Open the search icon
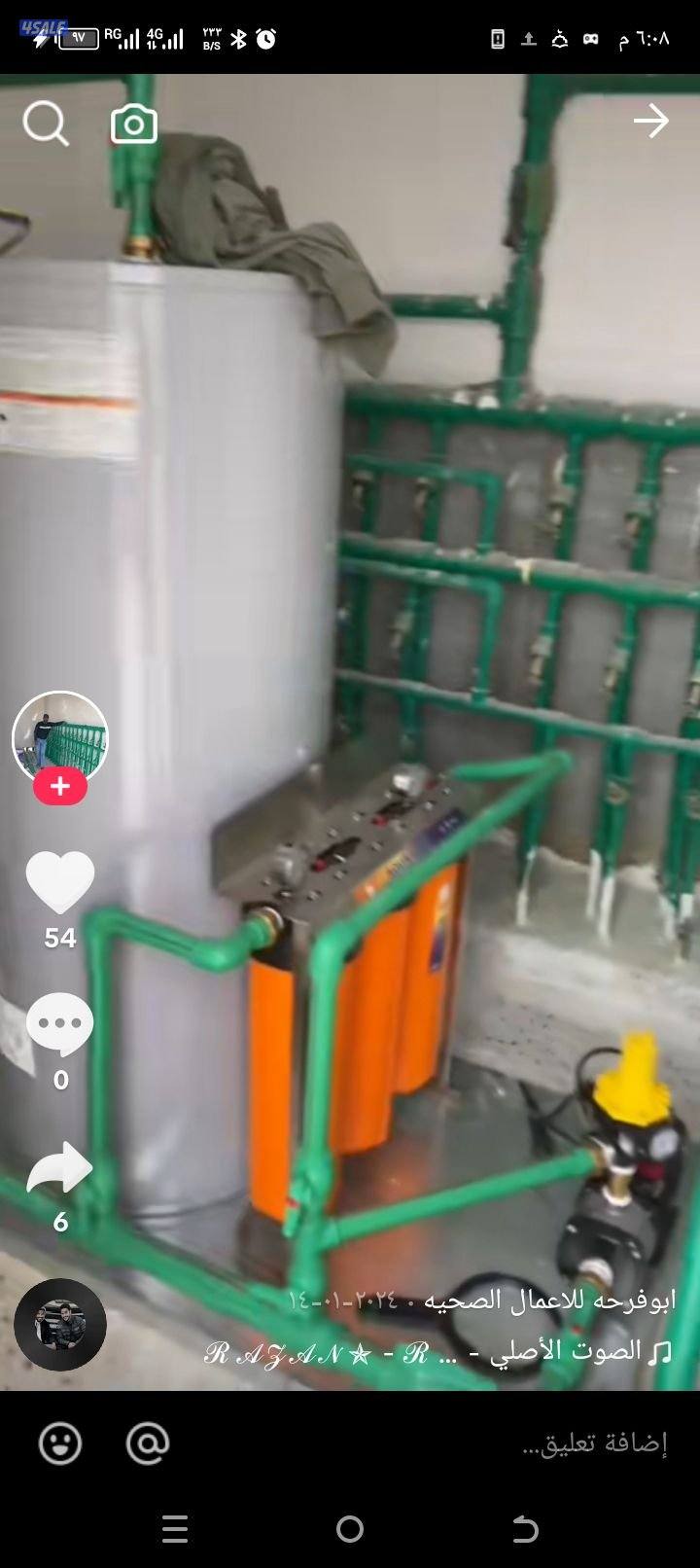This screenshot has height=1568, width=700. click(x=46, y=125)
